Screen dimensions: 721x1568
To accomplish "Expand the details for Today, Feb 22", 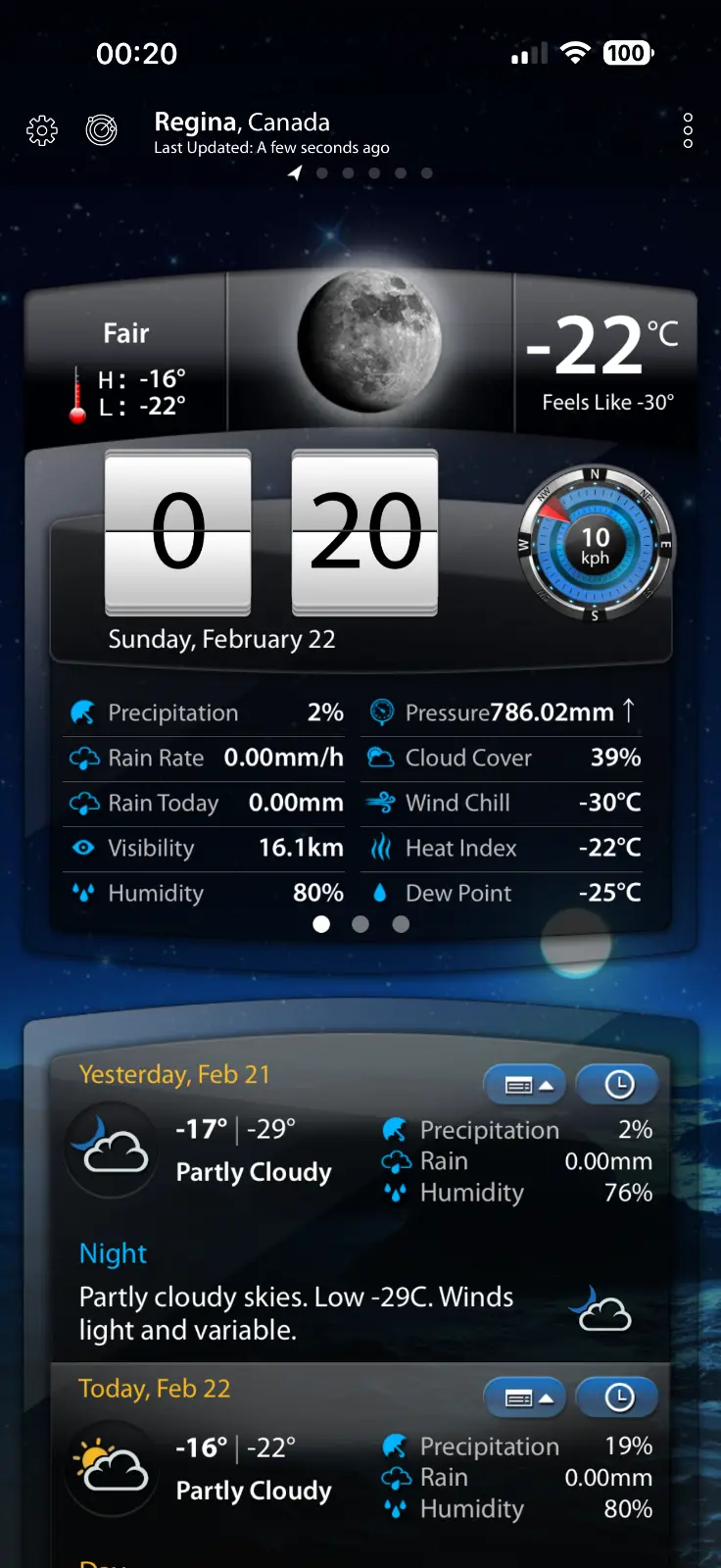I will [525, 1398].
